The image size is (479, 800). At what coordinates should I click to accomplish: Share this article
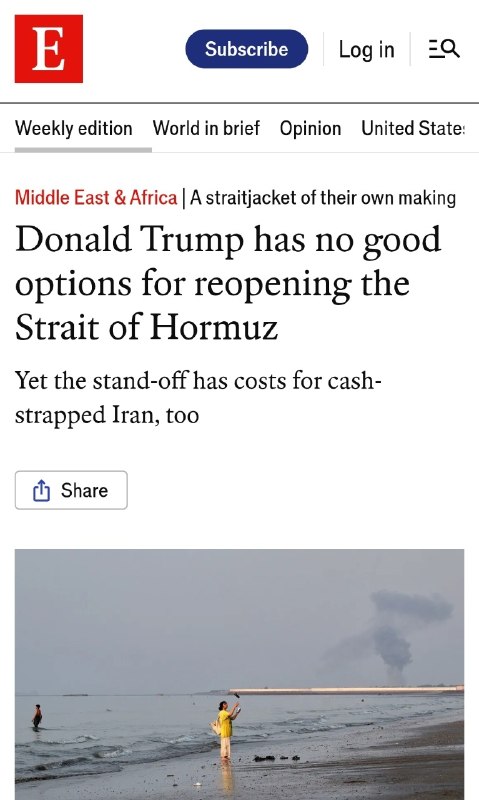[71, 490]
